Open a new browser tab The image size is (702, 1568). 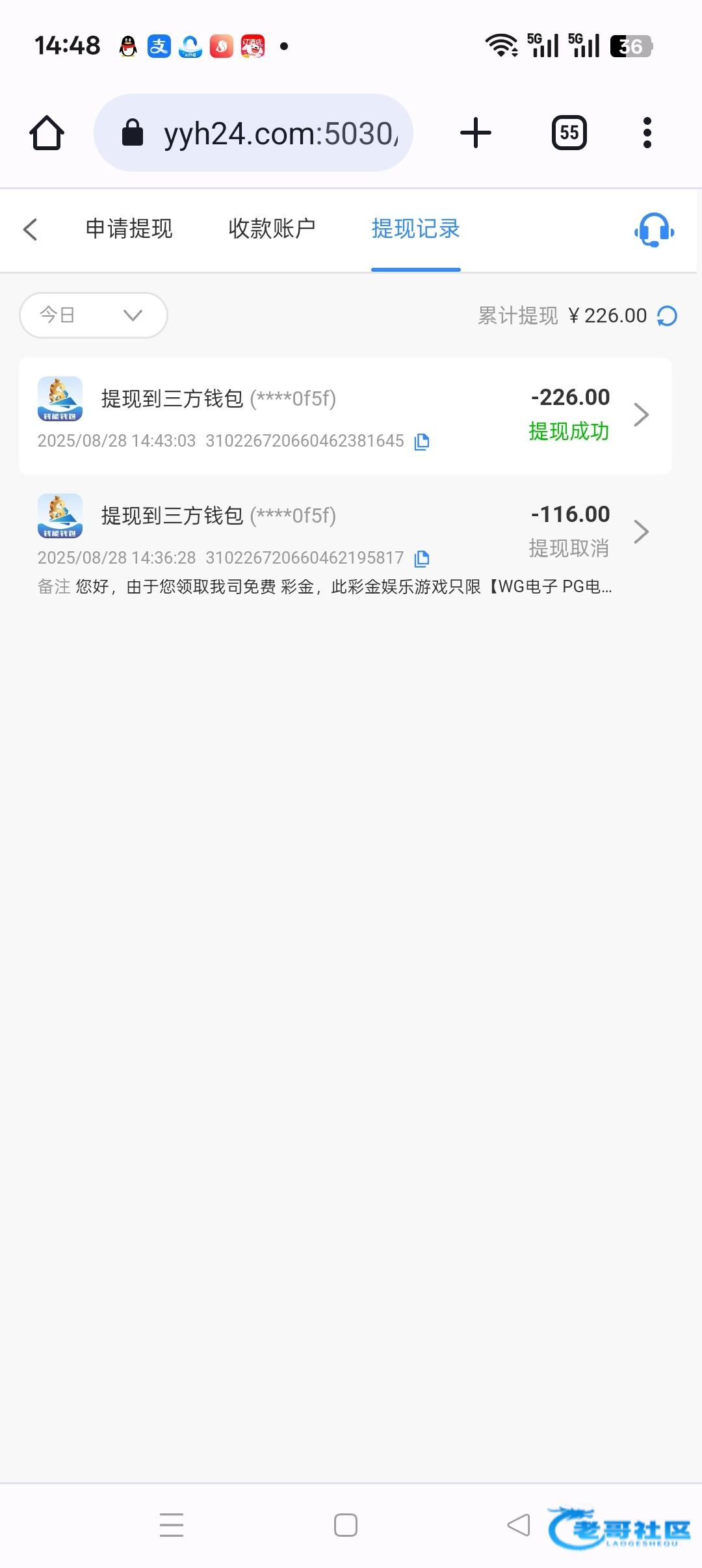(476, 133)
